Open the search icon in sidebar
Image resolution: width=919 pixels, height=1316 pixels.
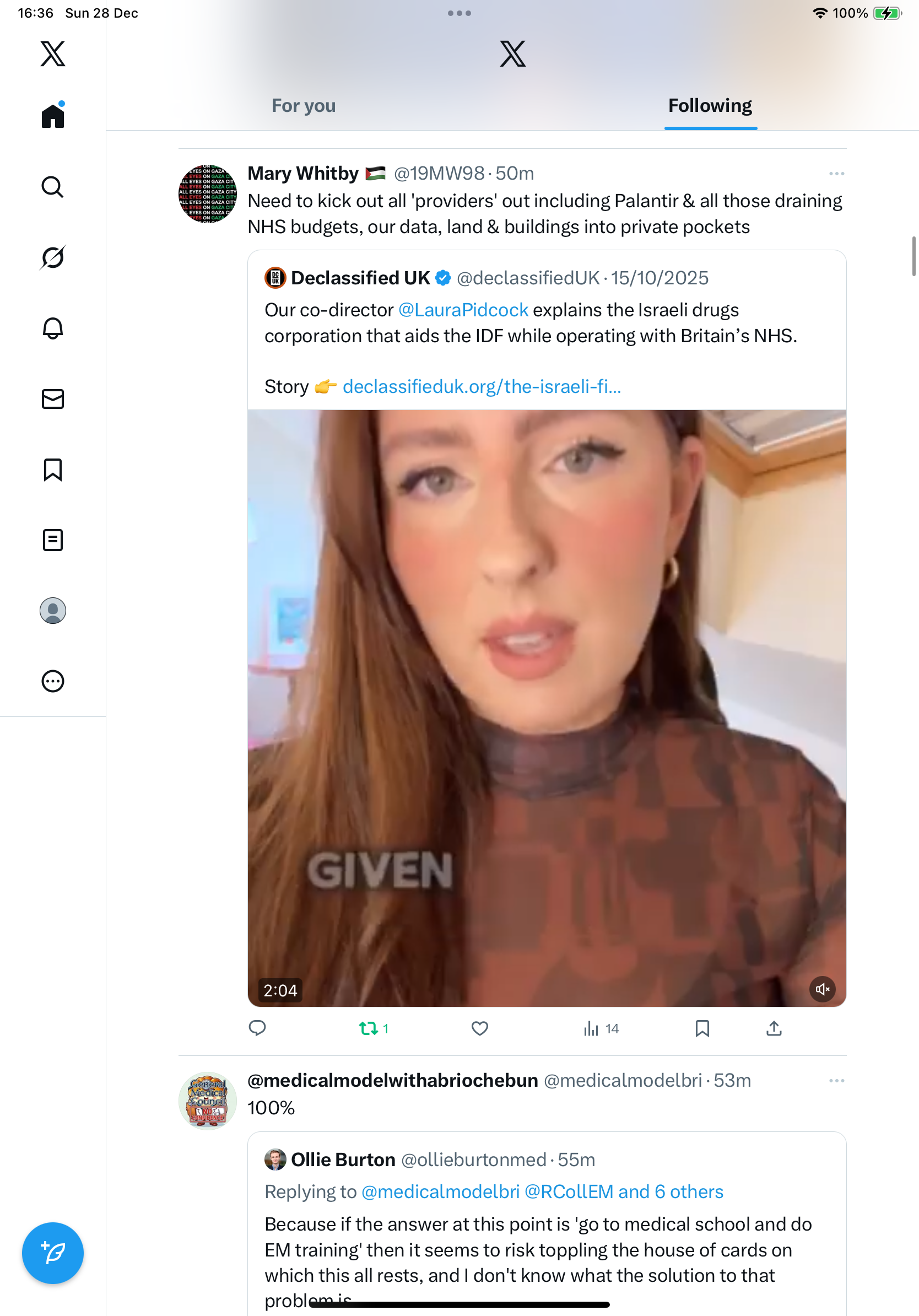(53, 187)
